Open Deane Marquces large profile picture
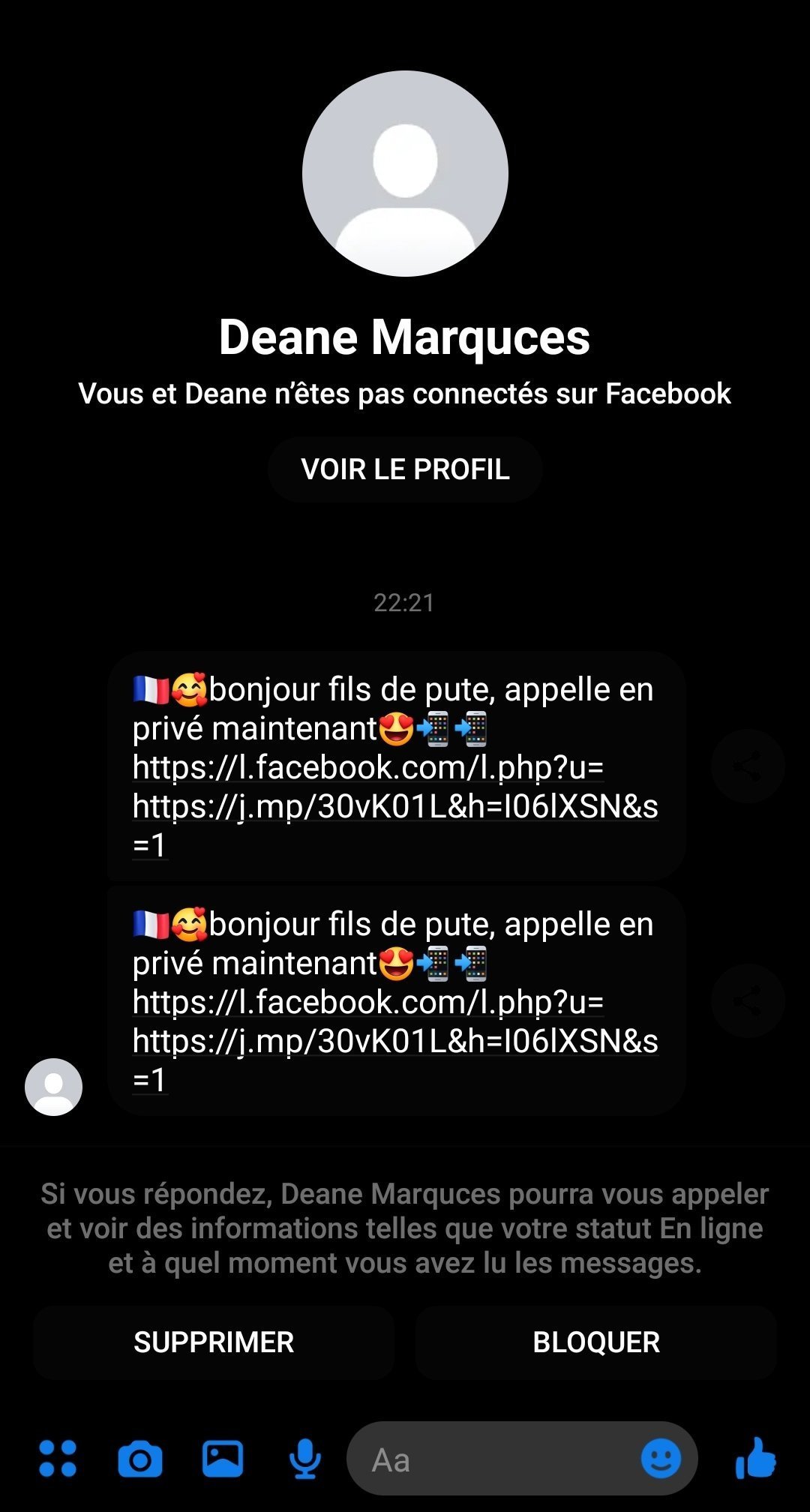 click(405, 173)
